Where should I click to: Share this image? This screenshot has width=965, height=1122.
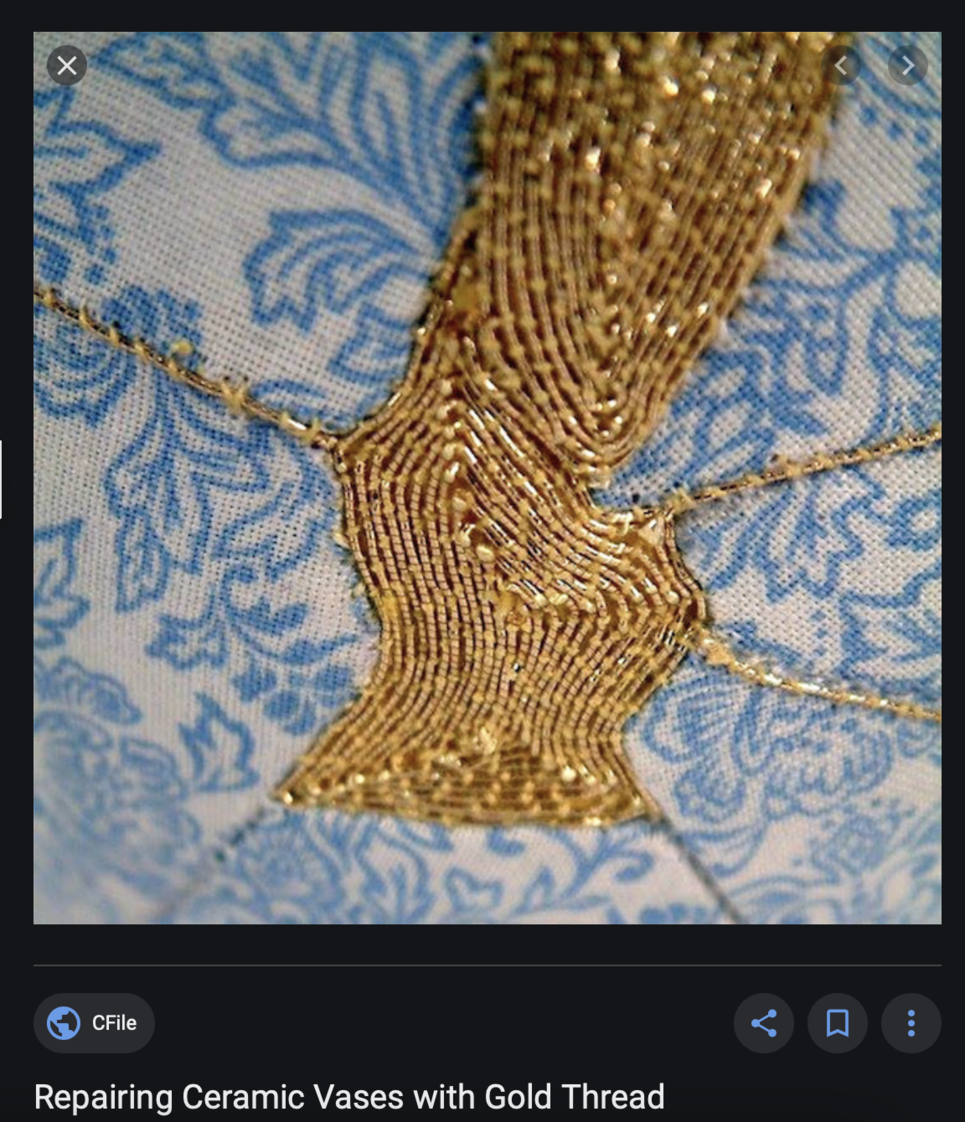(764, 1023)
